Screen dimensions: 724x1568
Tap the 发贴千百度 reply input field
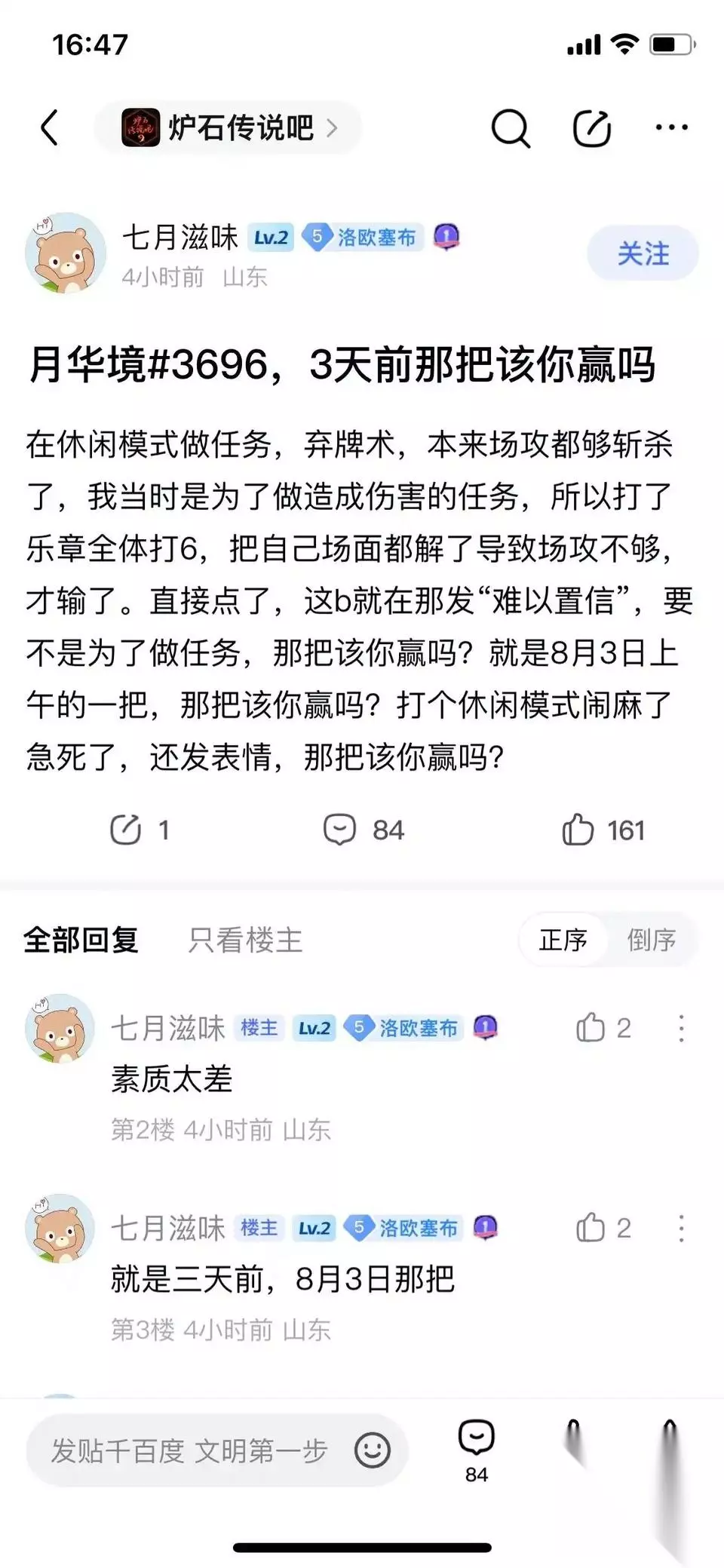tap(189, 1450)
